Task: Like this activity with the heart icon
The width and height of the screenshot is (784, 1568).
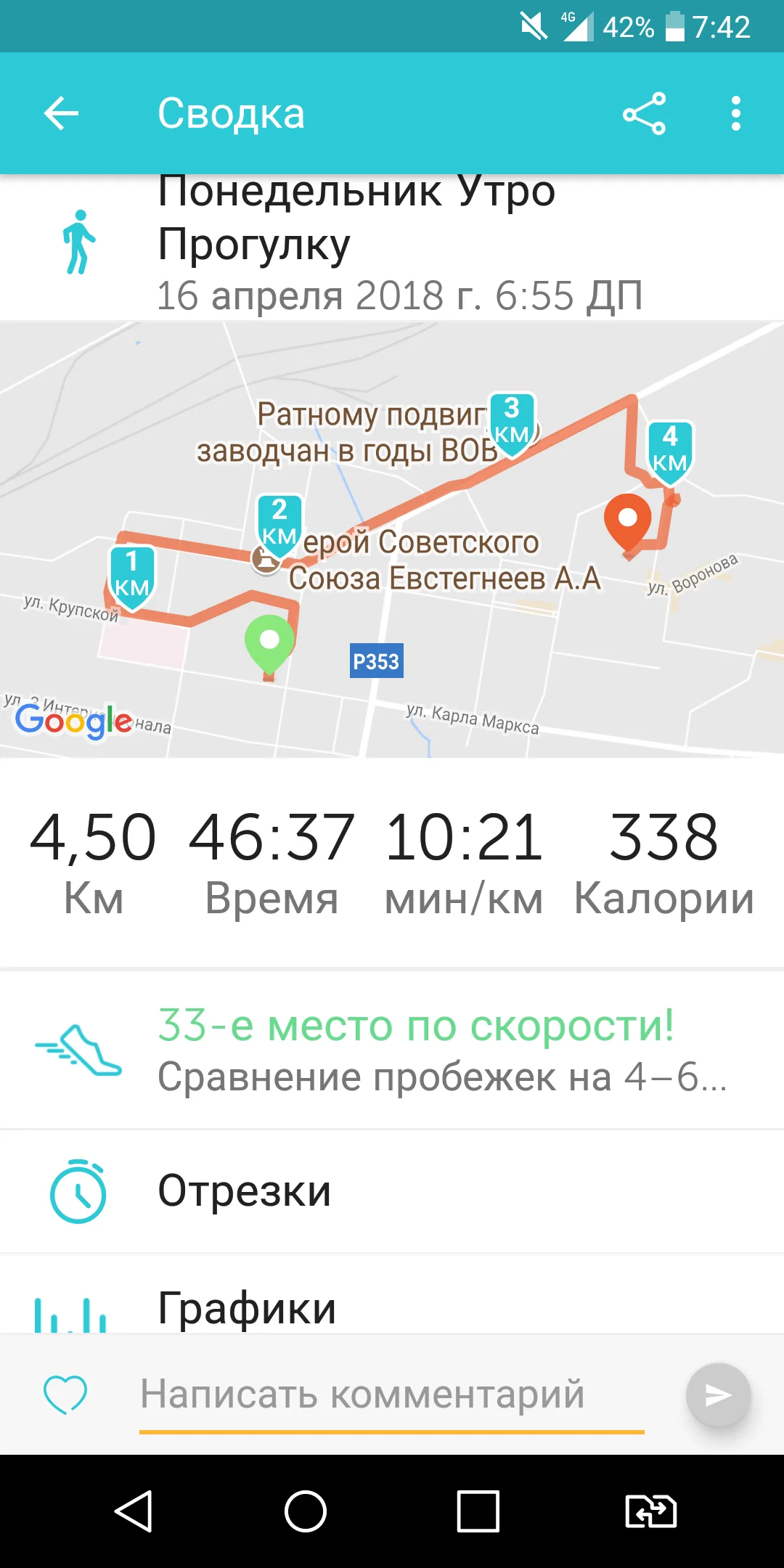Action: pos(65,1394)
